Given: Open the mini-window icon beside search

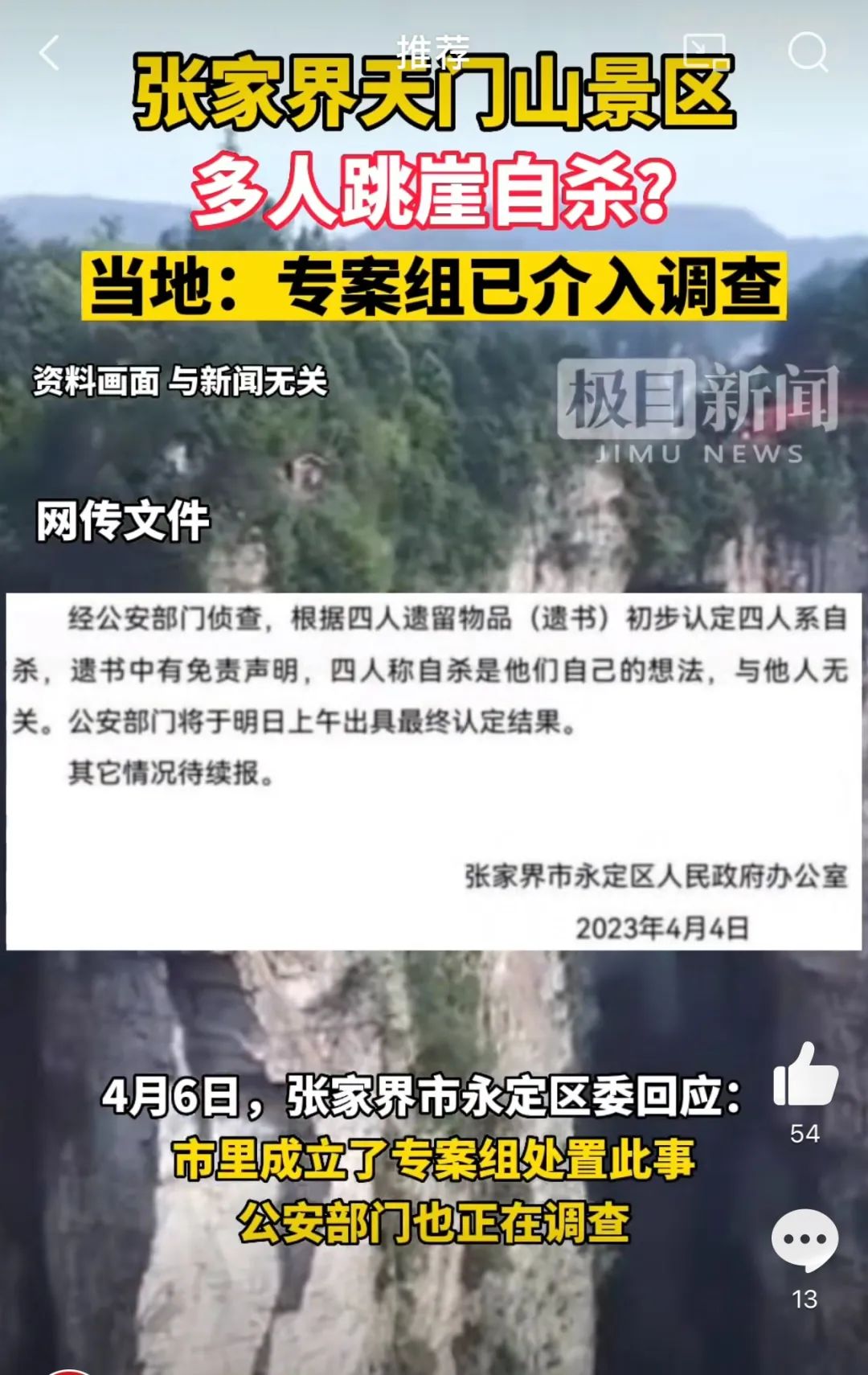Looking at the screenshot, I should click(x=705, y=51).
